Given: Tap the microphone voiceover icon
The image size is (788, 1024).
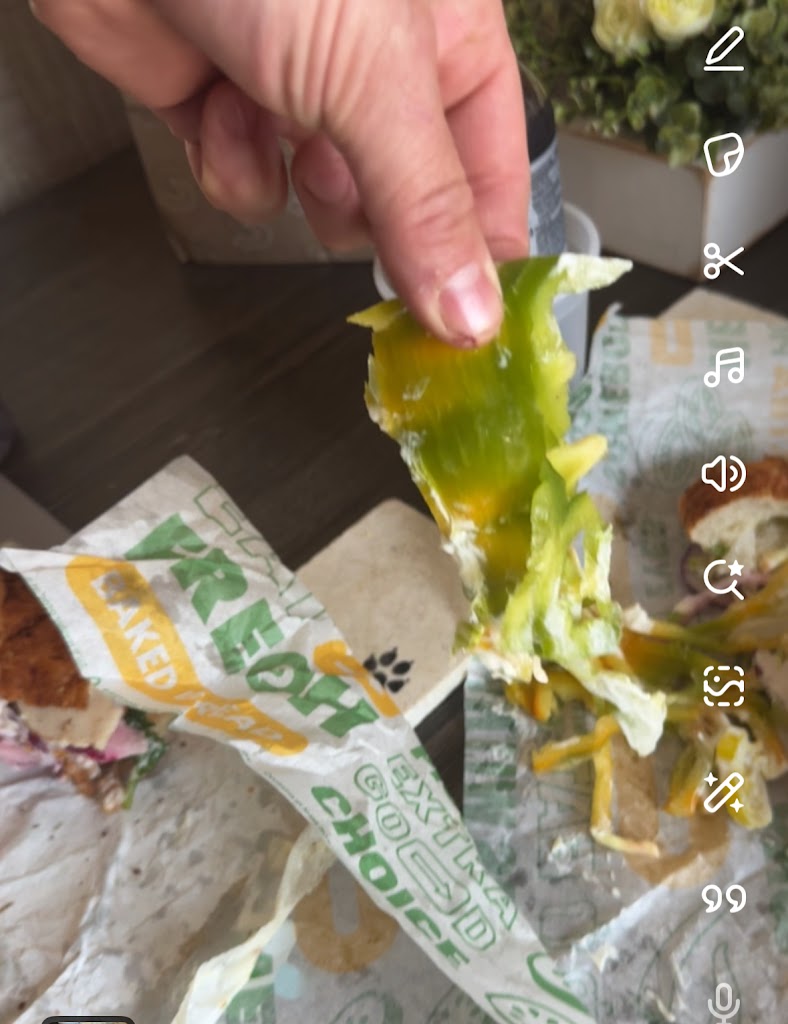Looking at the screenshot, I should (x=724, y=1000).
